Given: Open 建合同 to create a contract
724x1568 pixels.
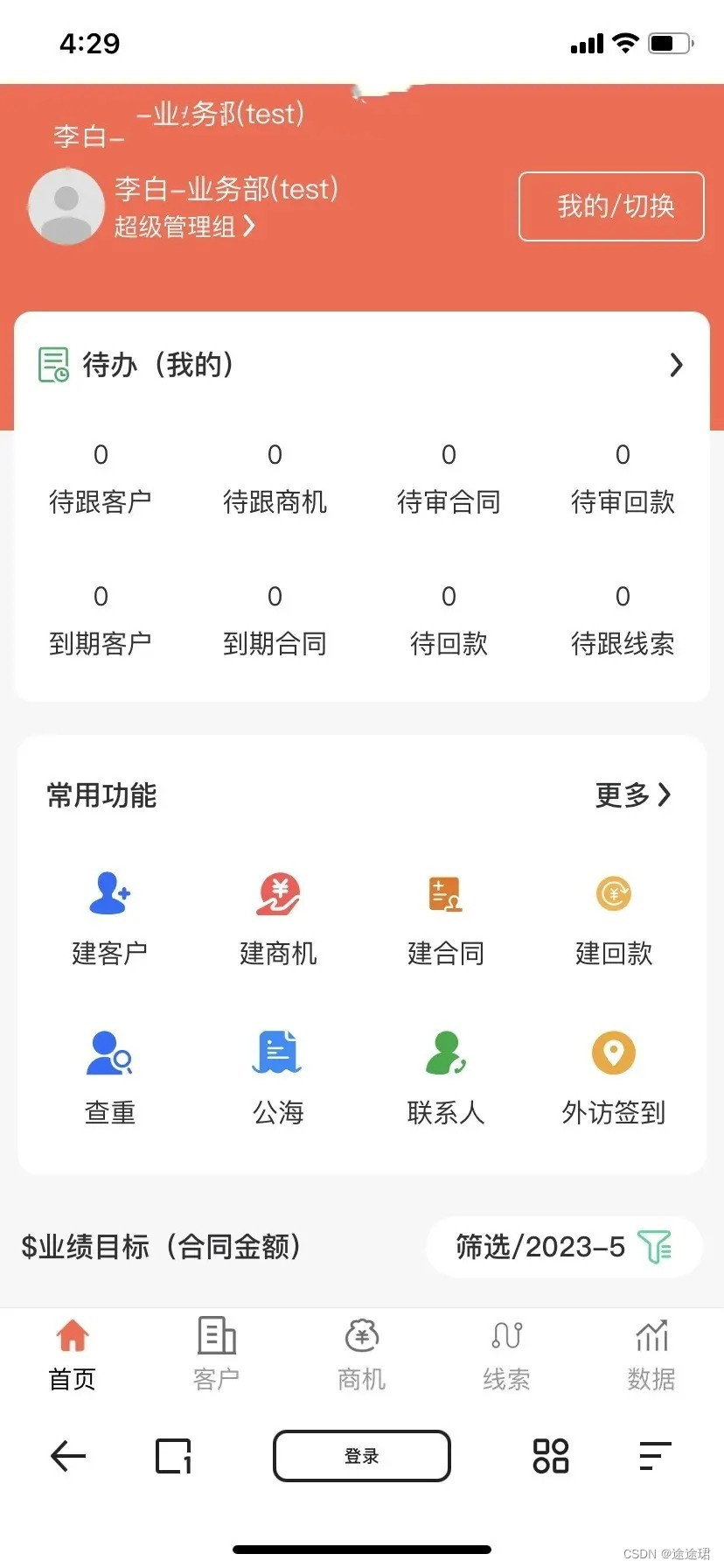Looking at the screenshot, I should pos(446,917).
